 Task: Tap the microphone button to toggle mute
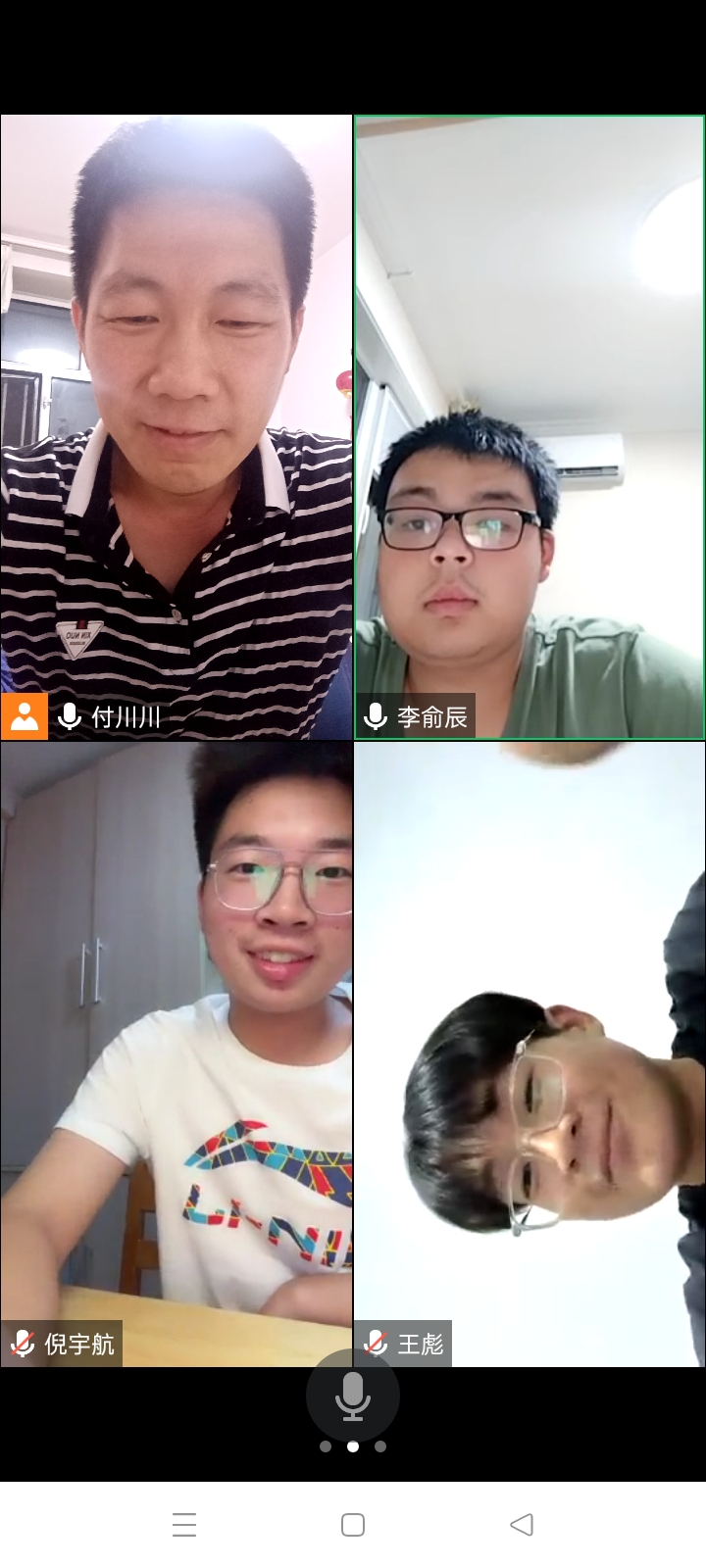tap(353, 1396)
